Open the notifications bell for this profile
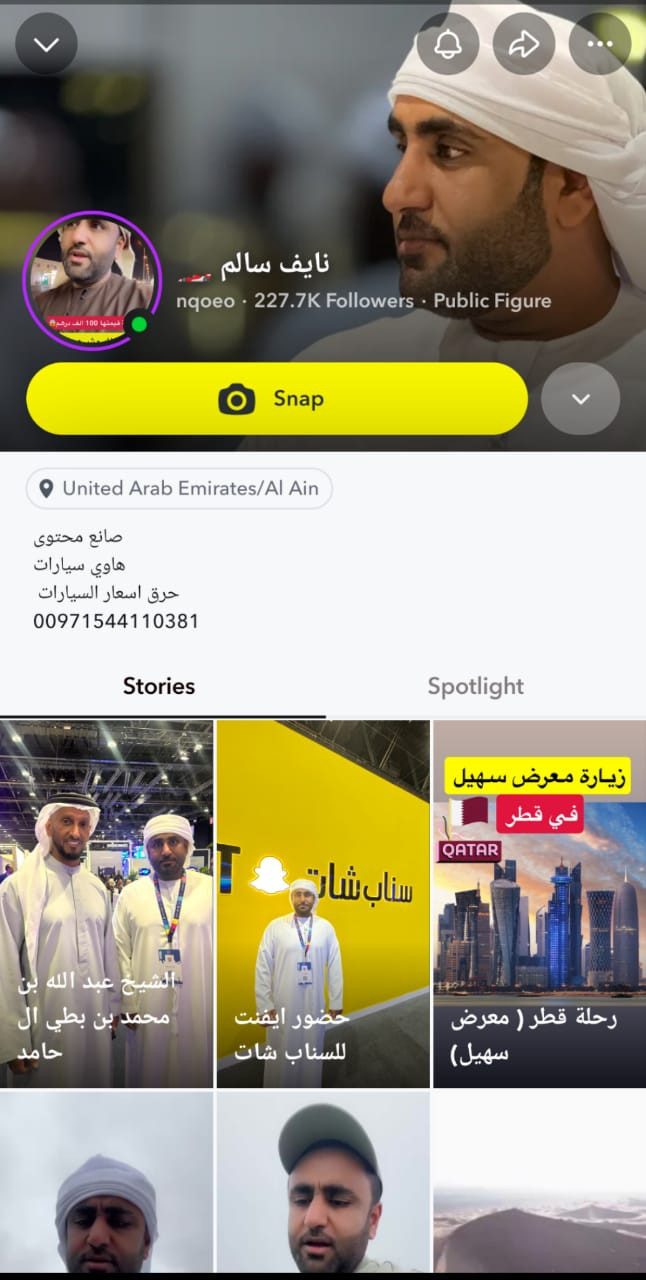Viewport: 646px width, 1280px height. [x=448, y=44]
